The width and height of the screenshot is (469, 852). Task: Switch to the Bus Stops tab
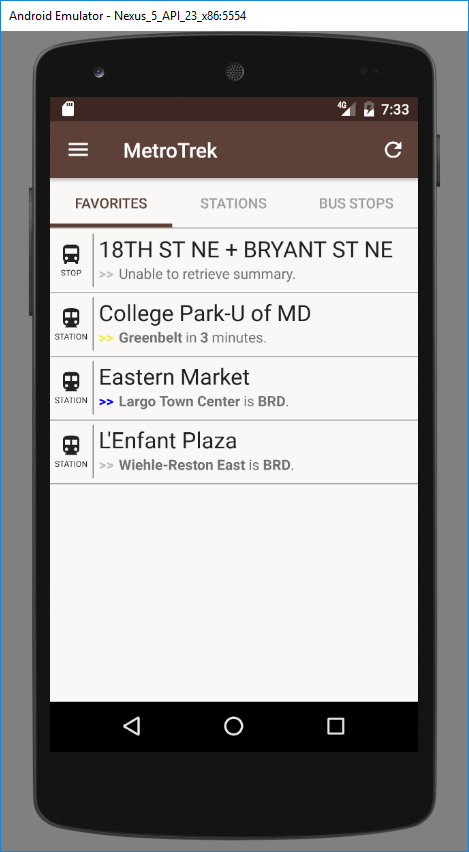(356, 203)
